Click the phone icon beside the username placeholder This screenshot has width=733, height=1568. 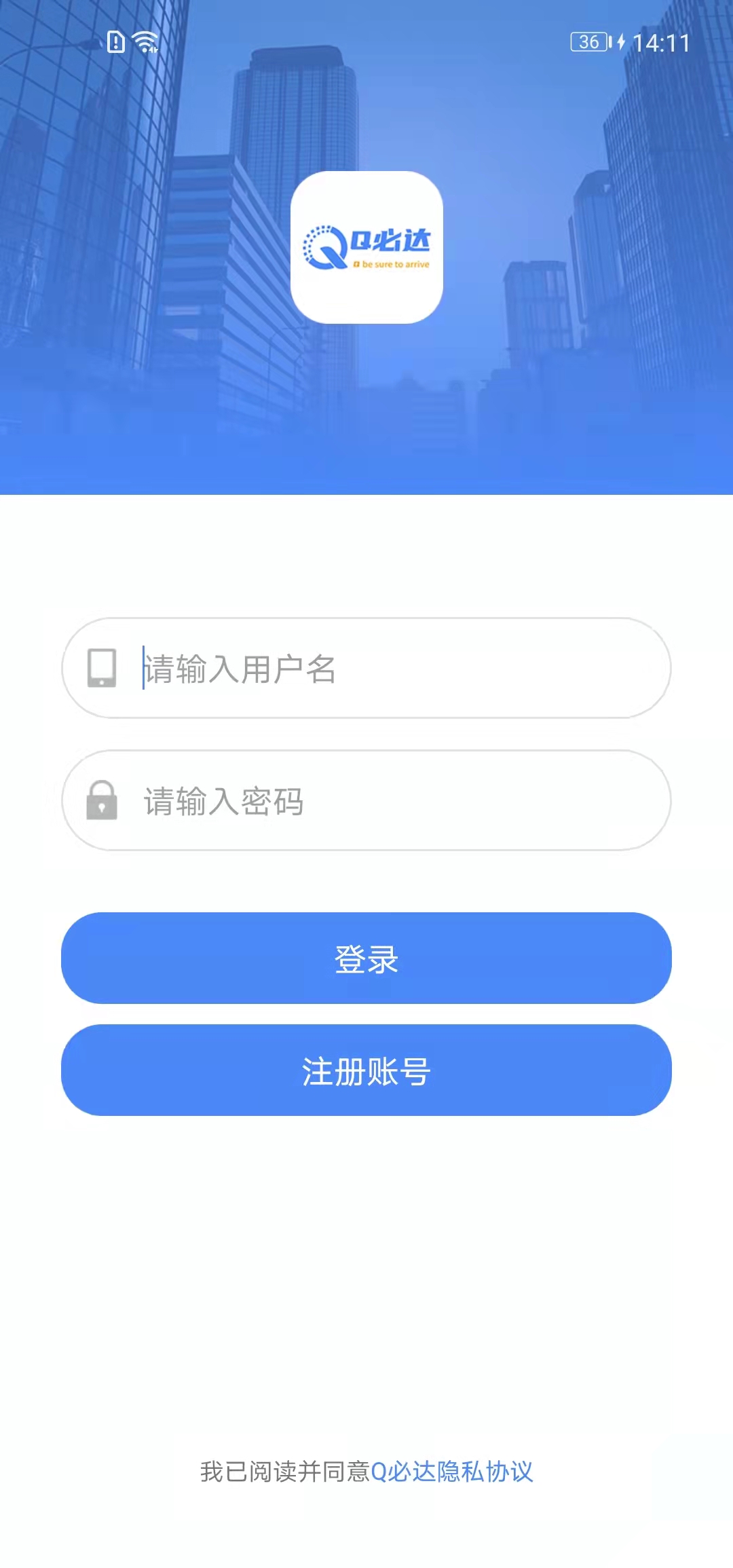[x=100, y=669]
